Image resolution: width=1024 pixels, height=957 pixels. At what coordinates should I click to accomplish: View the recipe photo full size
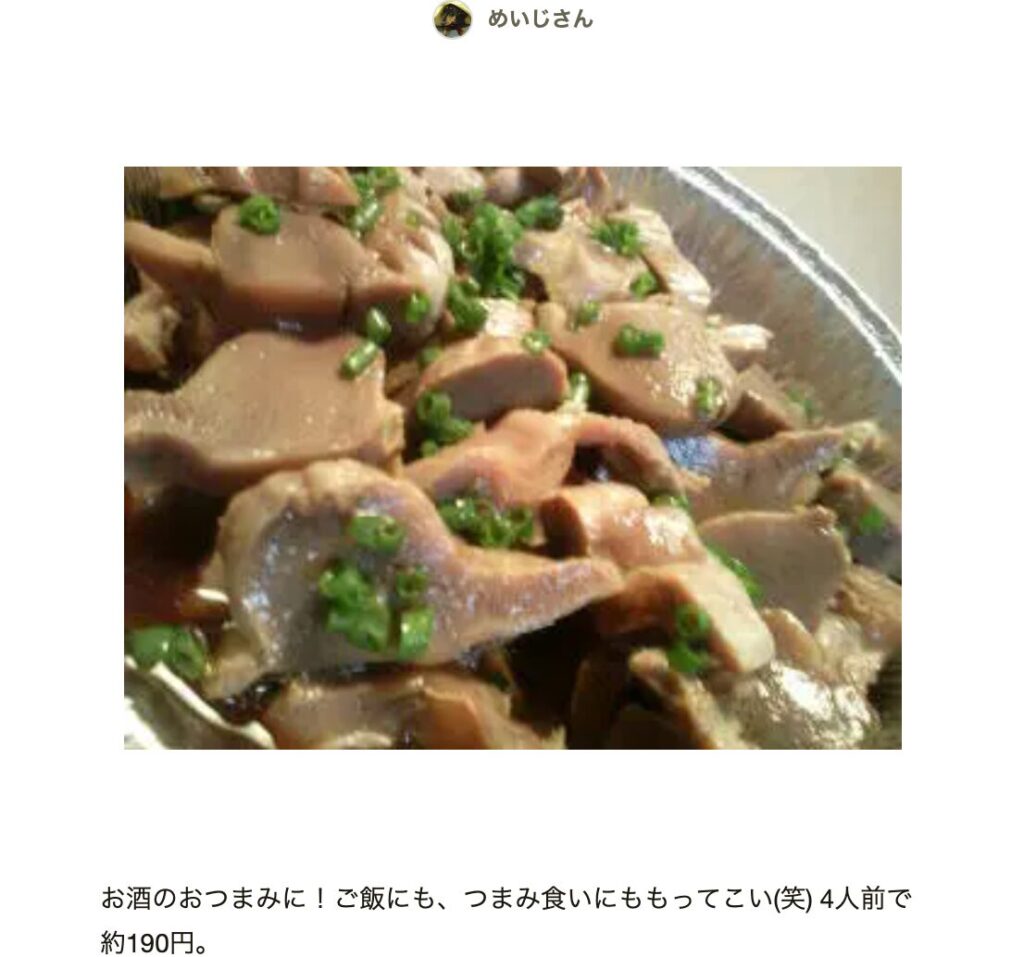pyautogui.click(x=512, y=457)
